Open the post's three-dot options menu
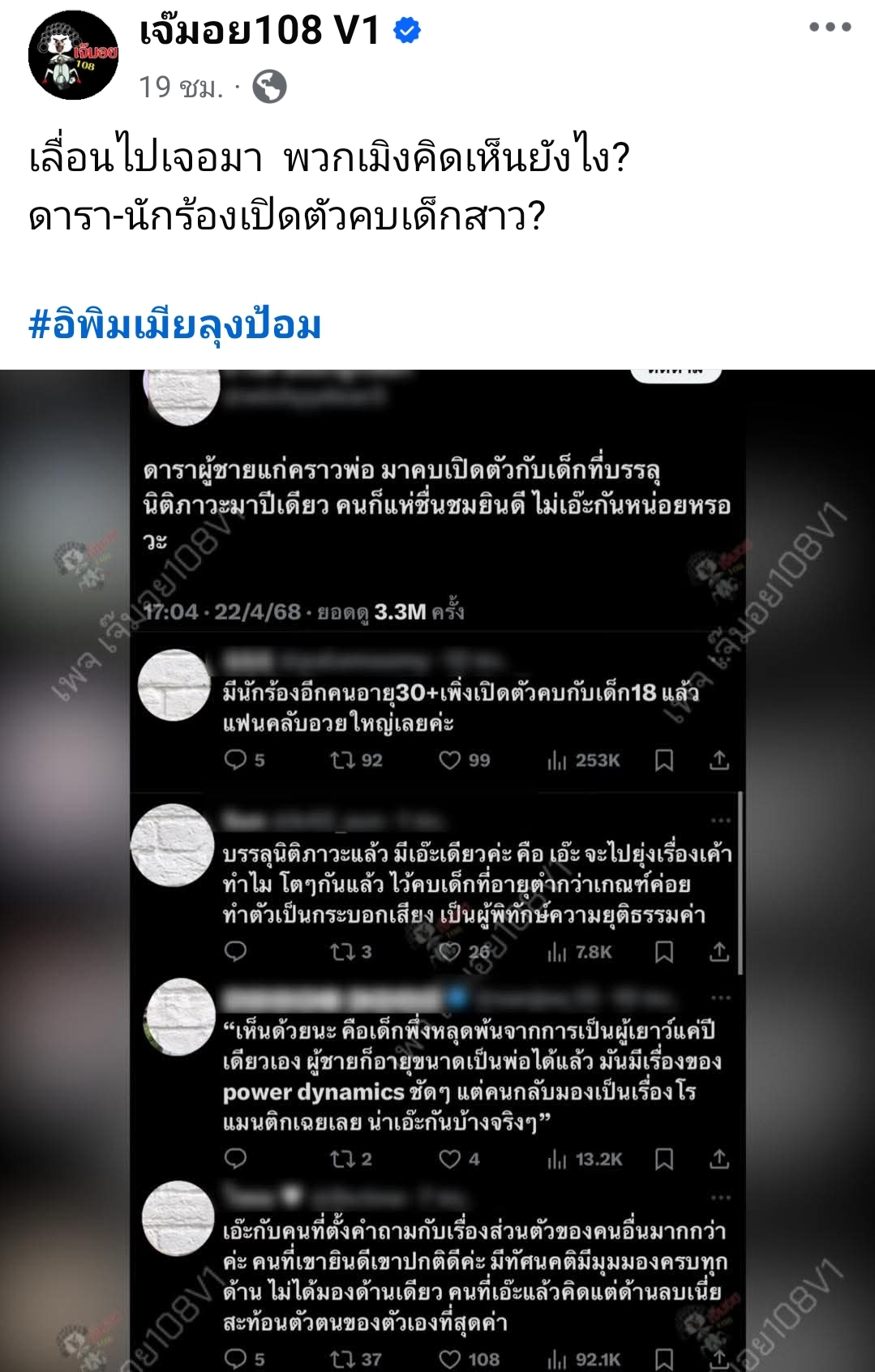Viewport: 875px width, 1372px height. pyautogui.click(x=830, y=27)
